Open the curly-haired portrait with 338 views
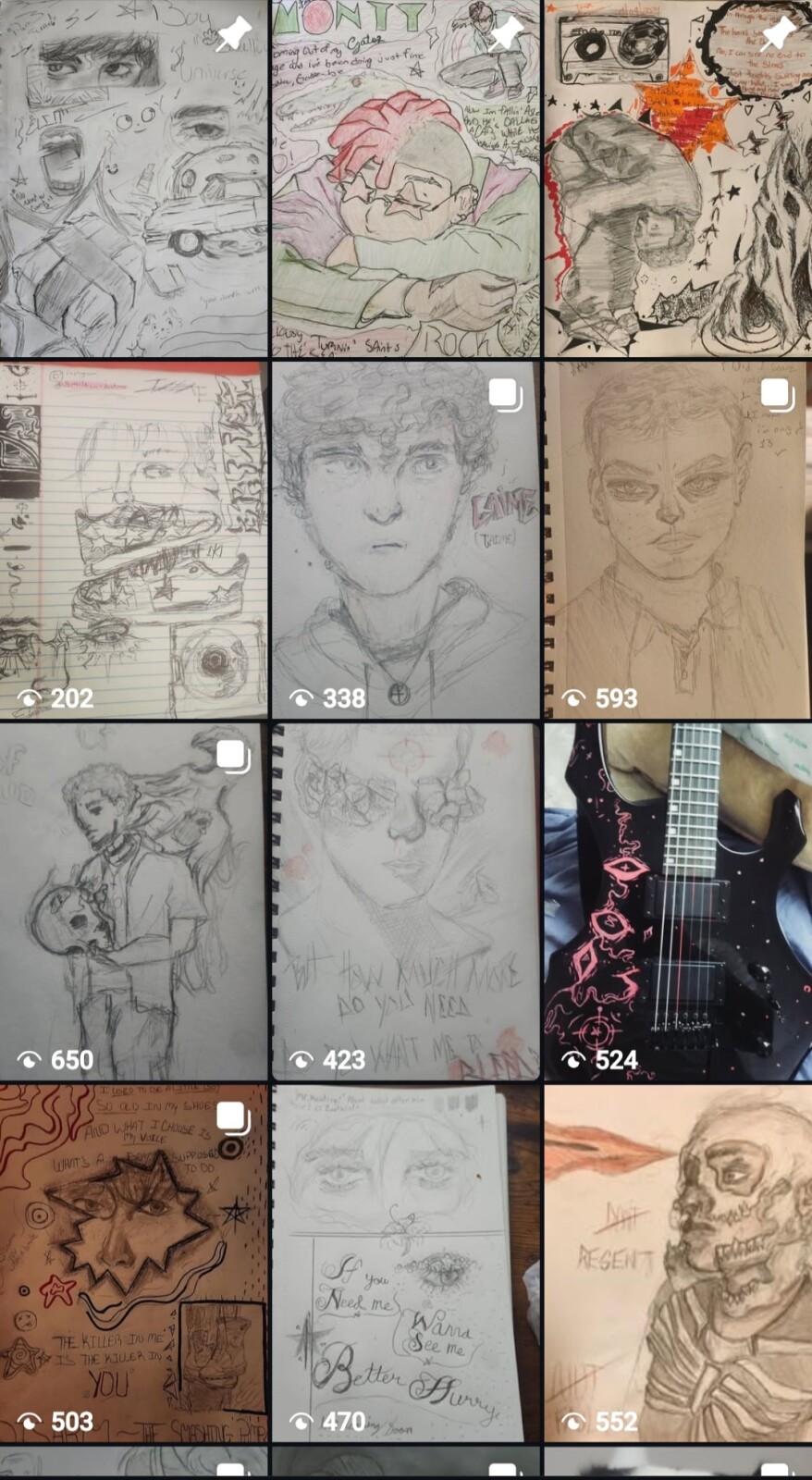 (405, 539)
